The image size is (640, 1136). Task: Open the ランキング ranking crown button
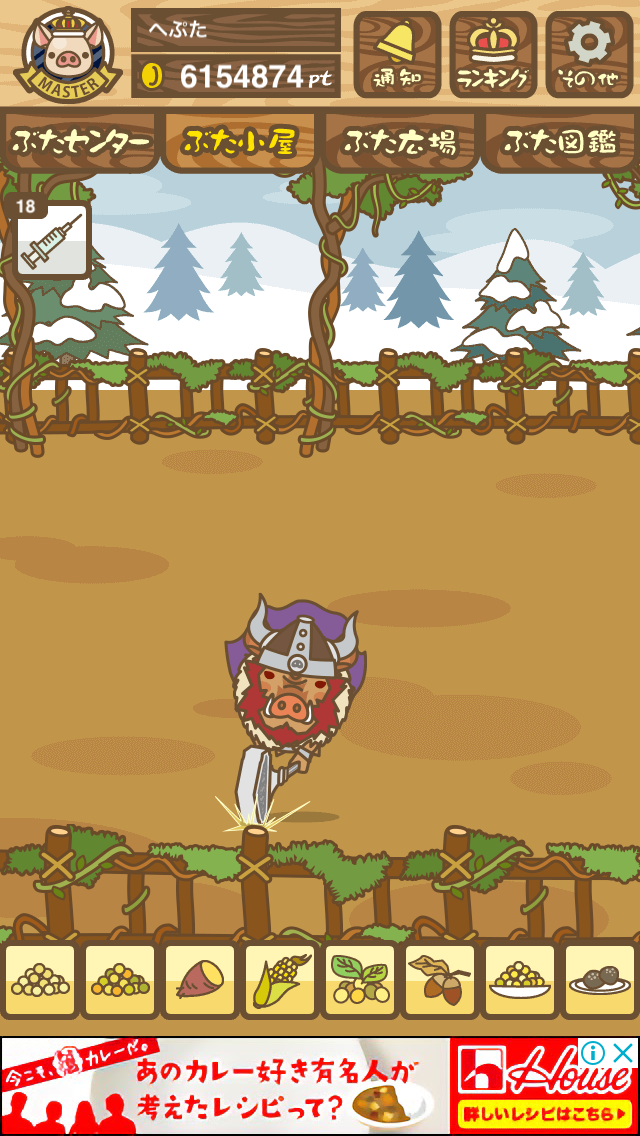[x=493, y=54]
